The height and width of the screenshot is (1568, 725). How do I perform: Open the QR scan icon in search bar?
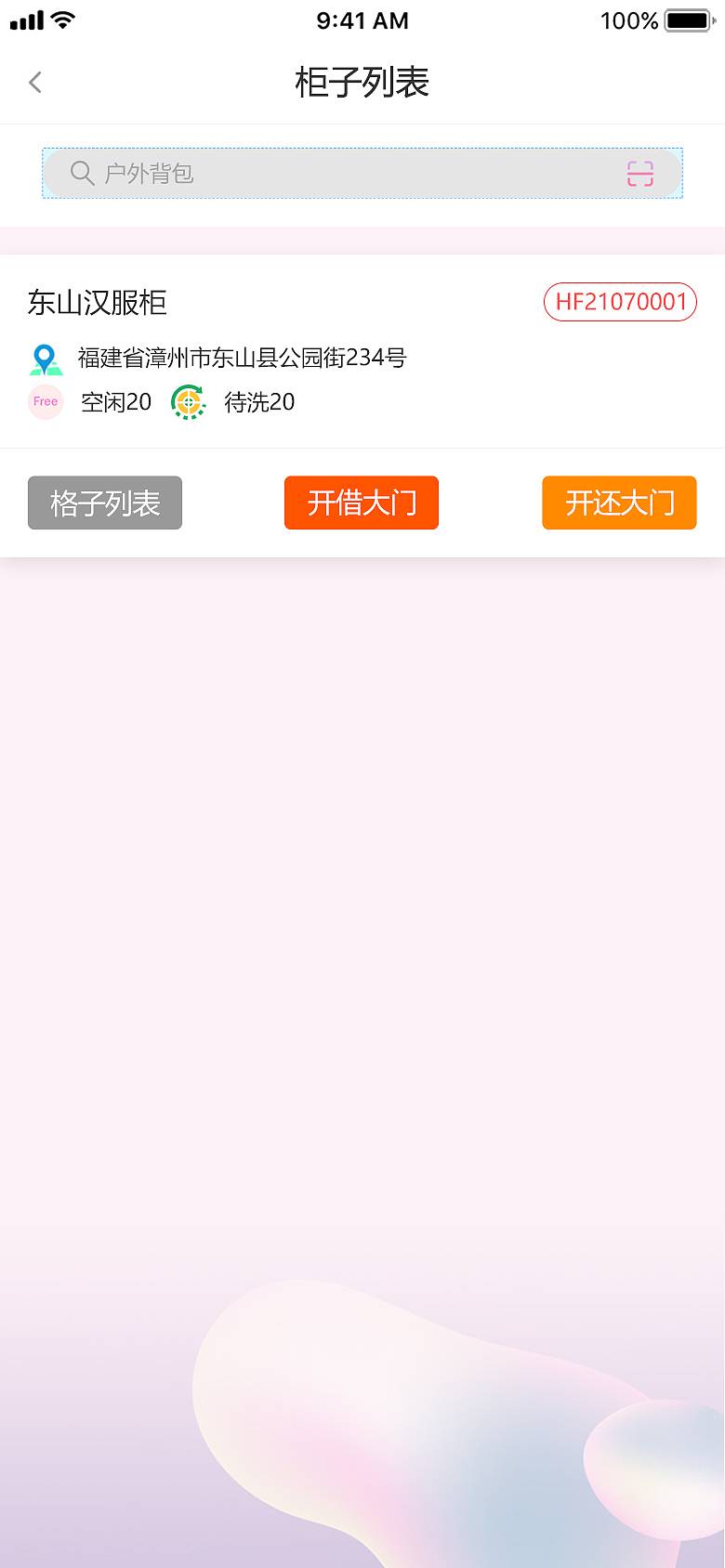pos(641,173)
